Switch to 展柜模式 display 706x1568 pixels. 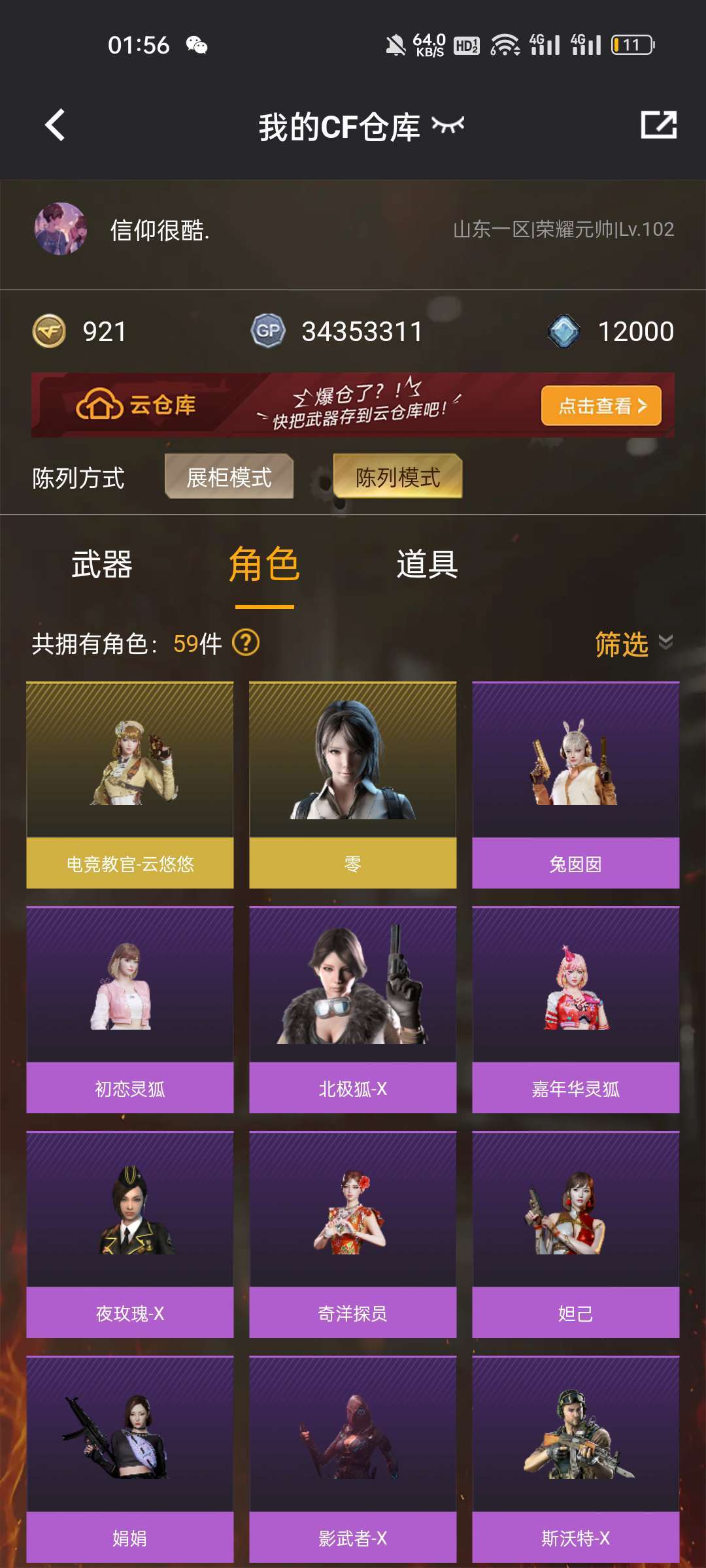pos(229,477)
